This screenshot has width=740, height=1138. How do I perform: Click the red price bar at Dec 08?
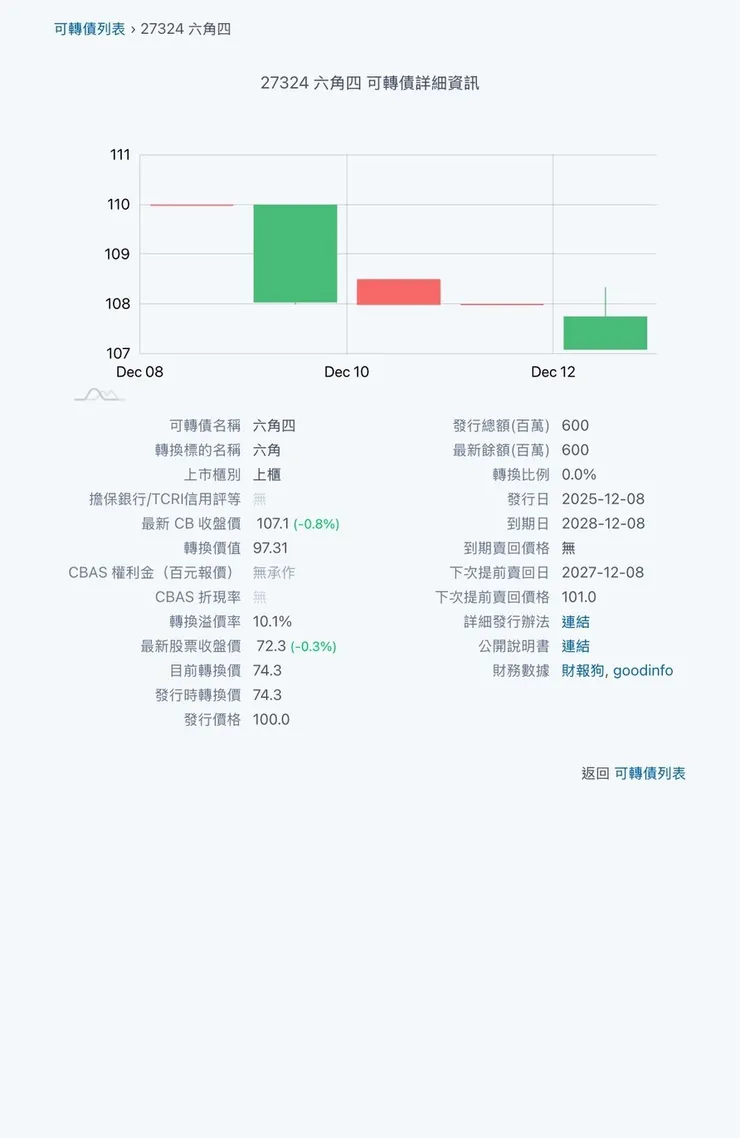[x=190, y=204]
